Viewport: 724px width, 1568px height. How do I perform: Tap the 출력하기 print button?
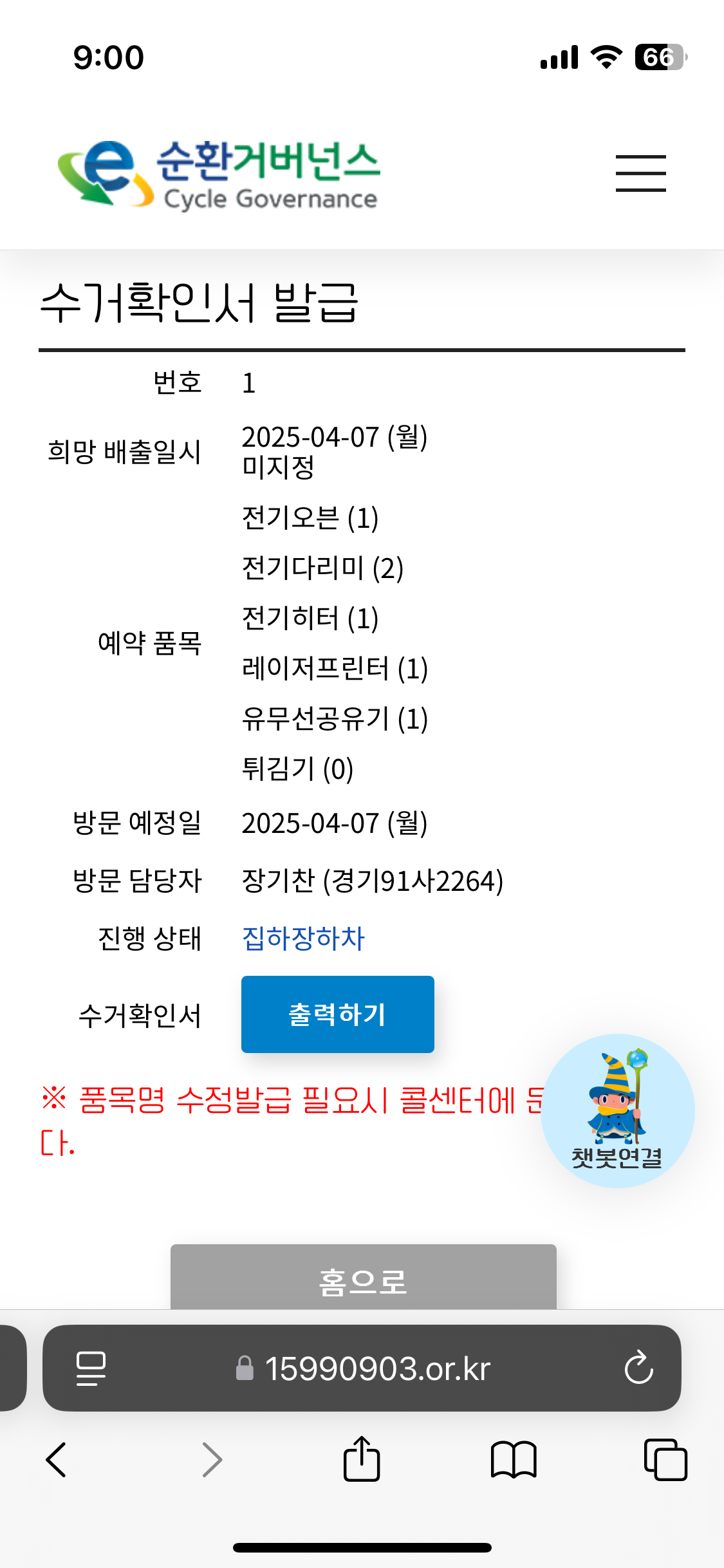point(337,1014)
